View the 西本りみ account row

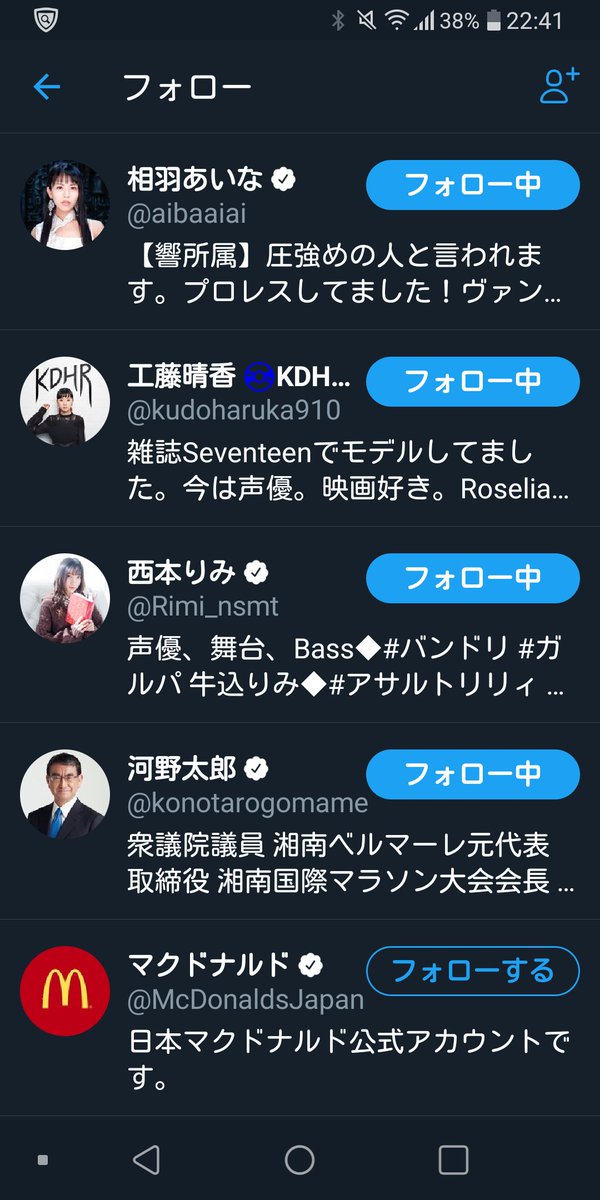[x=300, y=625]
